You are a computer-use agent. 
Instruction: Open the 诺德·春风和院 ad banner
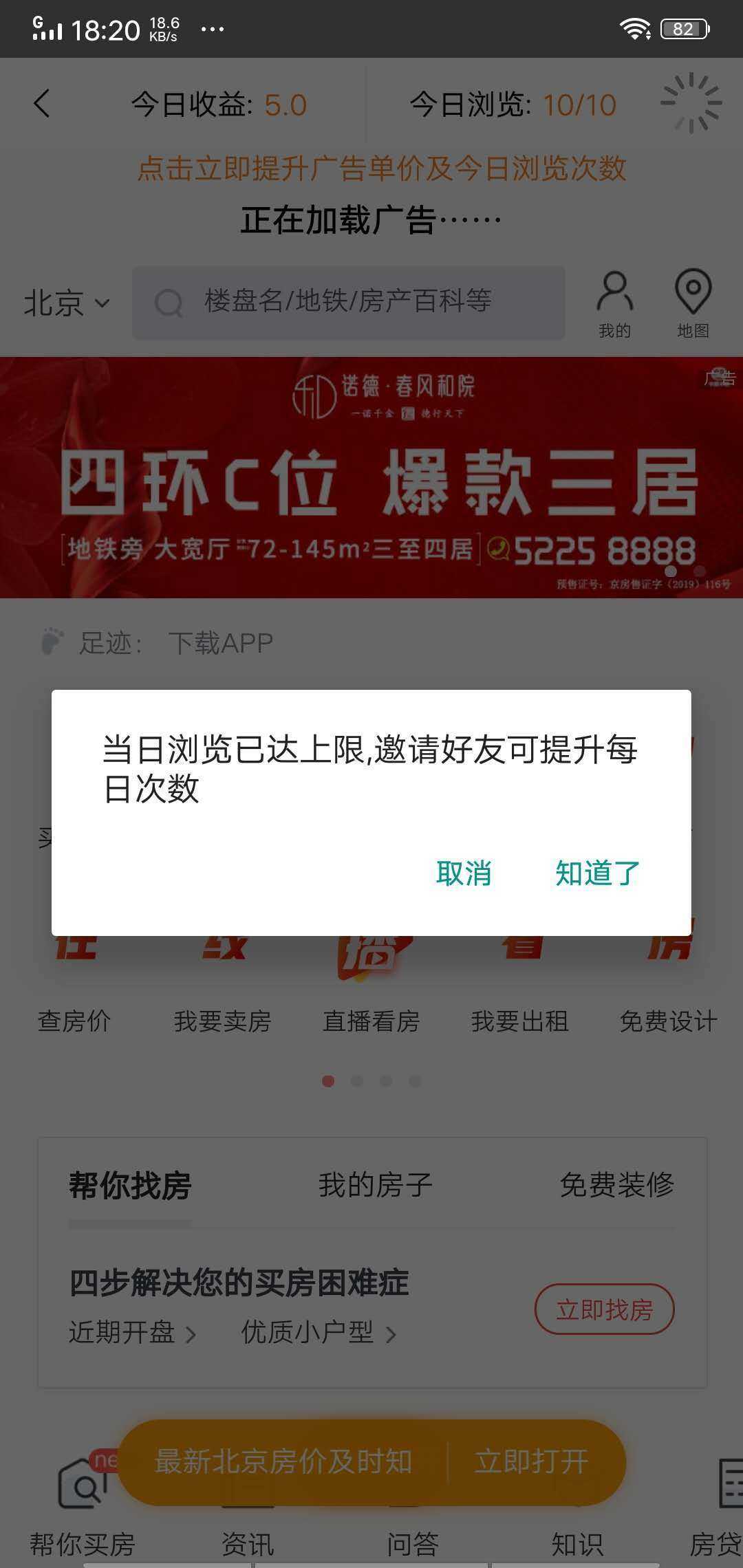[x=371, y=477]
